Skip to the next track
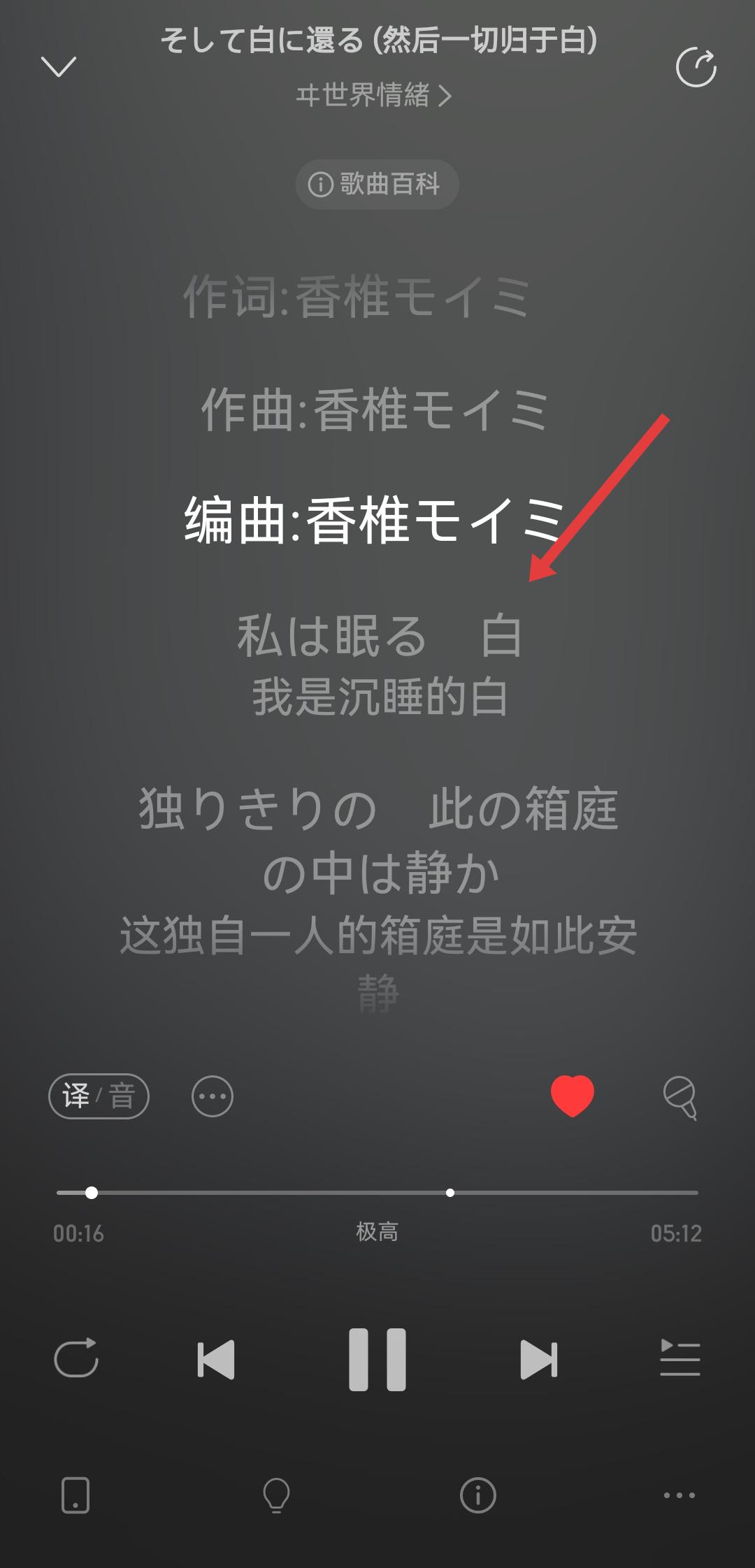This screenshot has height=1568, width=755. pos(538,1359)
